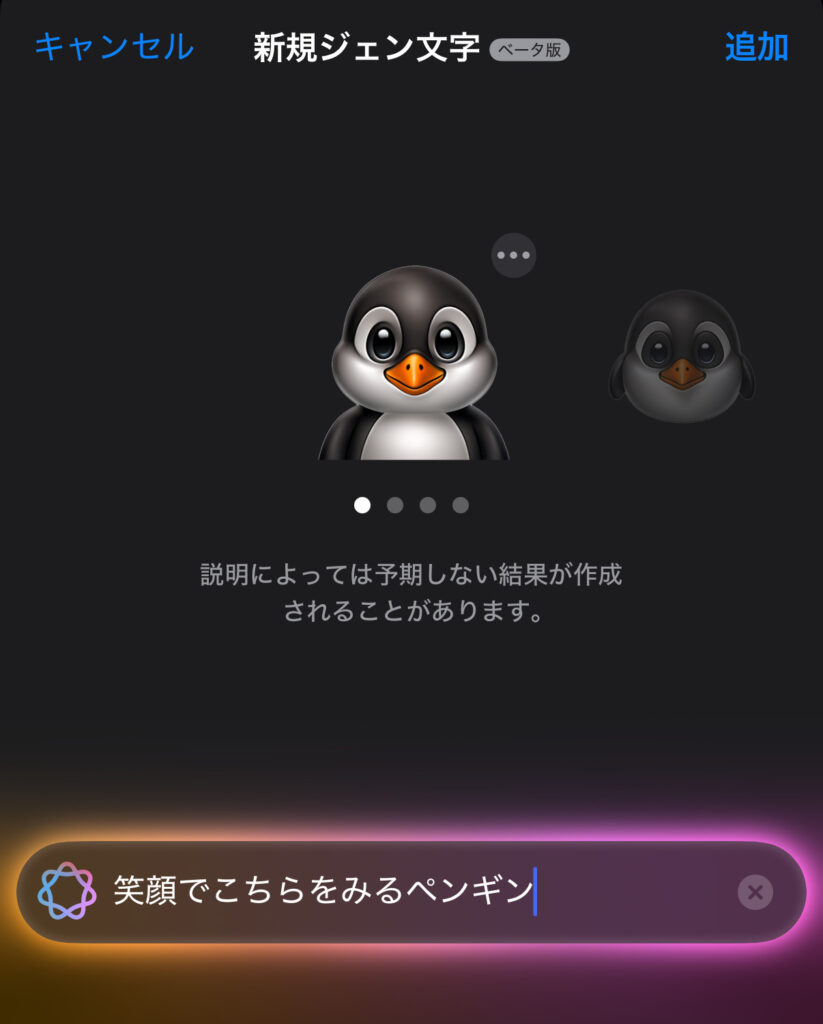Tap the description text field with 笑顔でこちらをみるペンギン
Screen dimensions: 823x1024
point(400,891)
